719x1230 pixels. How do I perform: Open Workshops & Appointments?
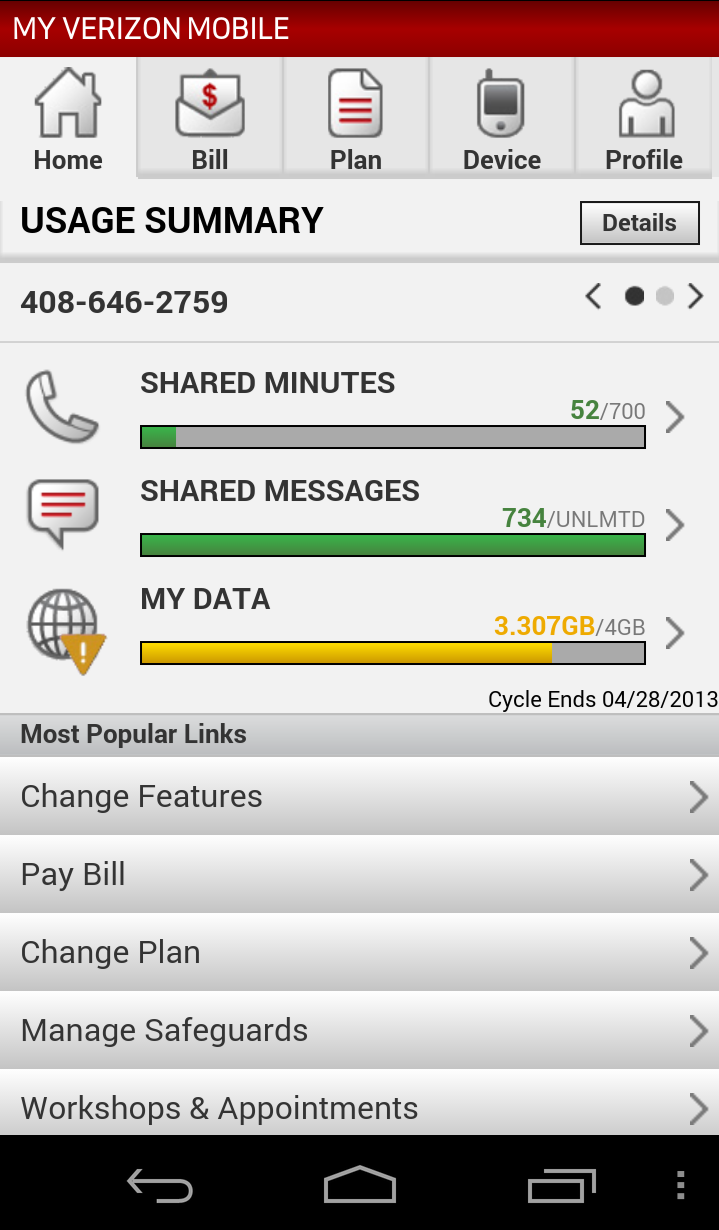pyautogui.click(x=359, y=1106)
